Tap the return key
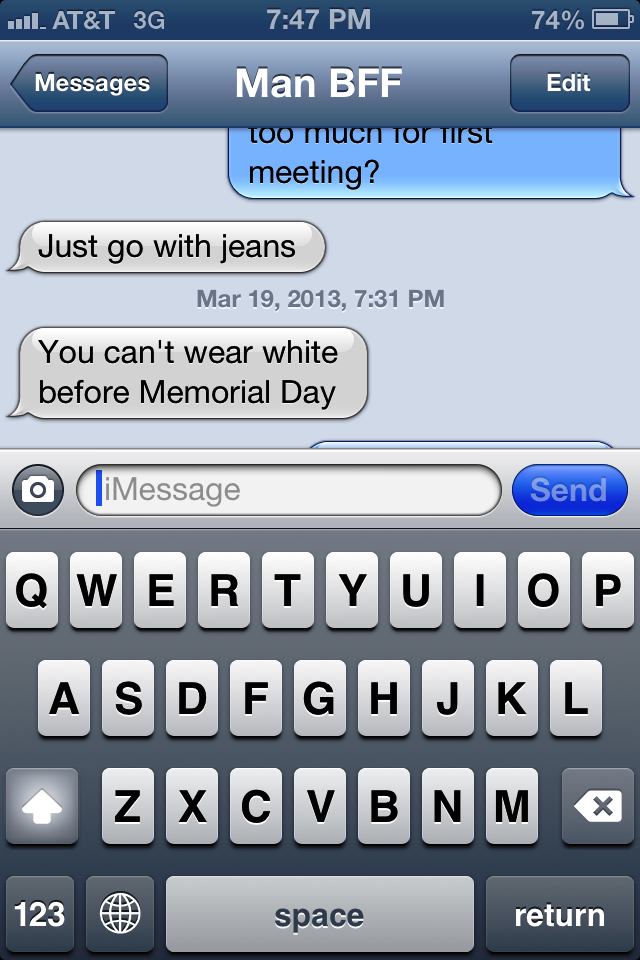640x960 pixels. pyautogui.click(x=559, y=914)
